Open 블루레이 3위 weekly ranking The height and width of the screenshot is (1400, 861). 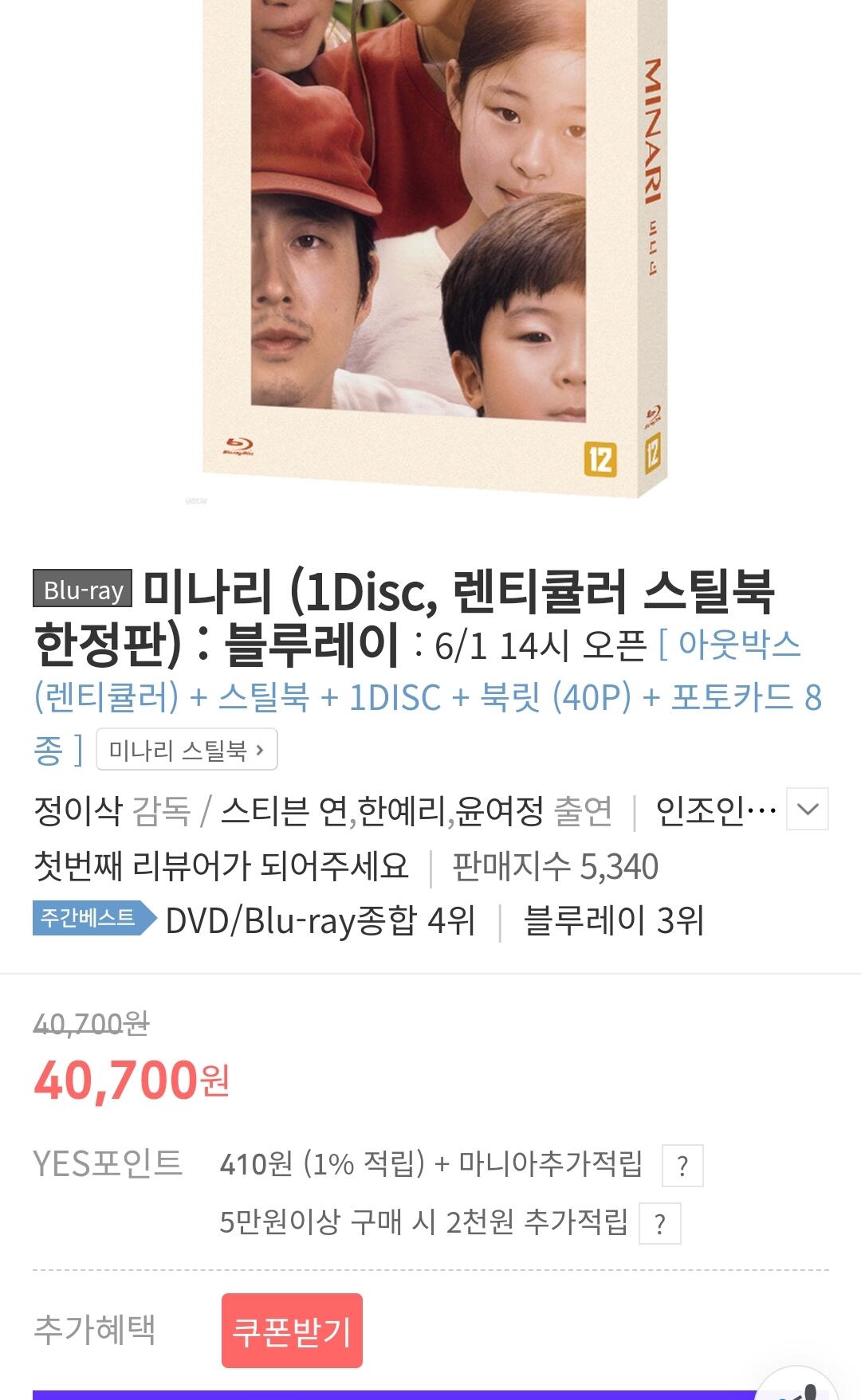click(x=614, y=921)
